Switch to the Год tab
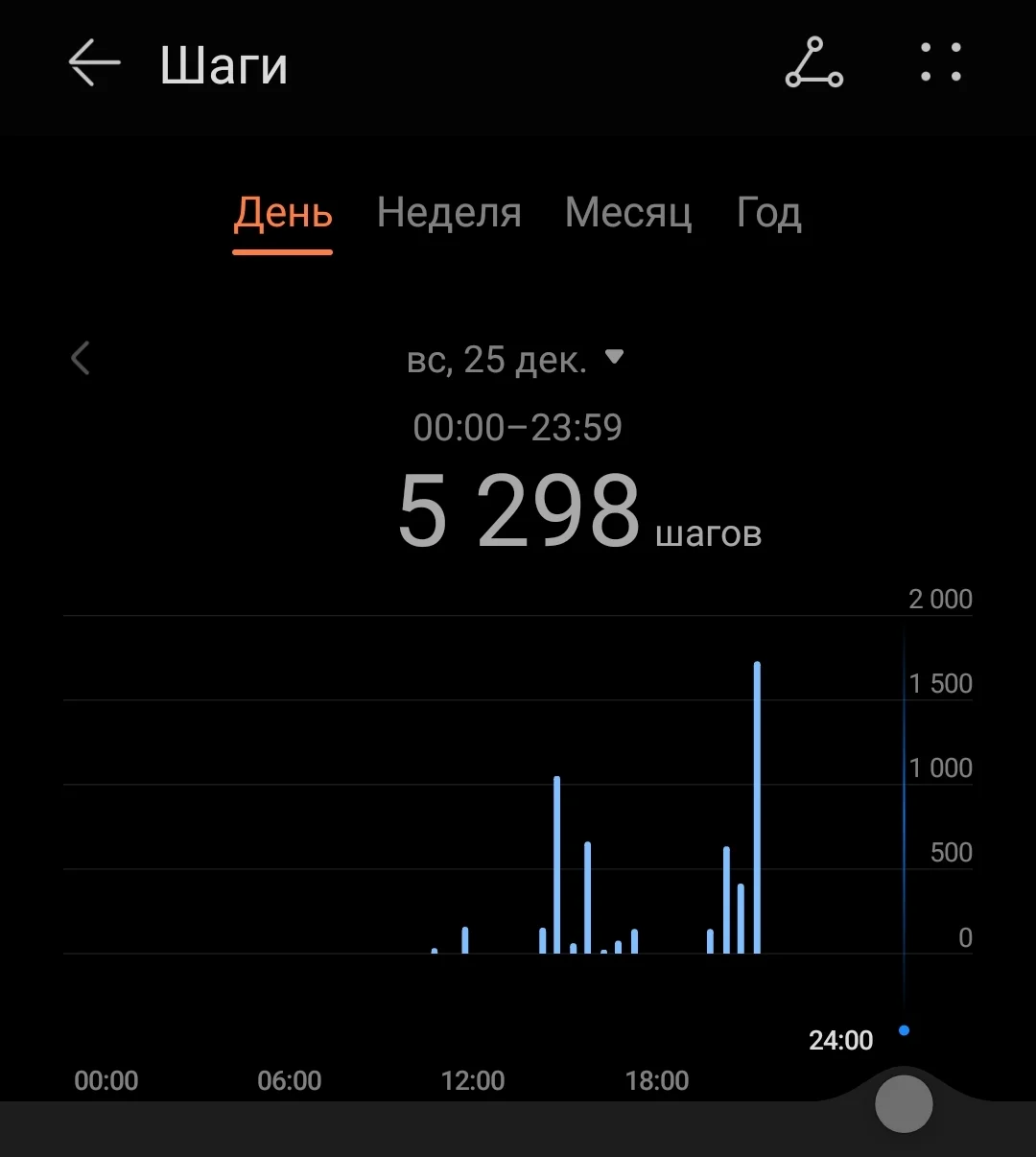The image size is (1036, 1157). (x=768, y=213)
